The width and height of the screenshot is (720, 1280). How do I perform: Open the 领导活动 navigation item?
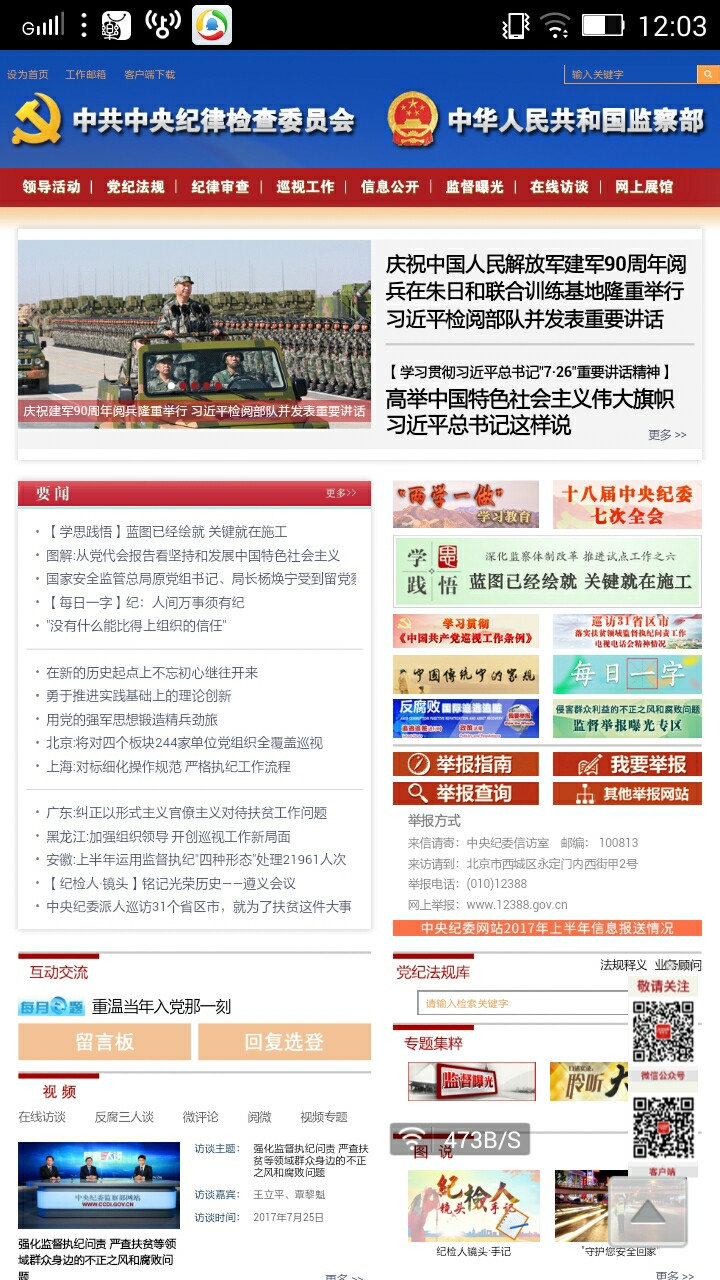coord(51,187)
